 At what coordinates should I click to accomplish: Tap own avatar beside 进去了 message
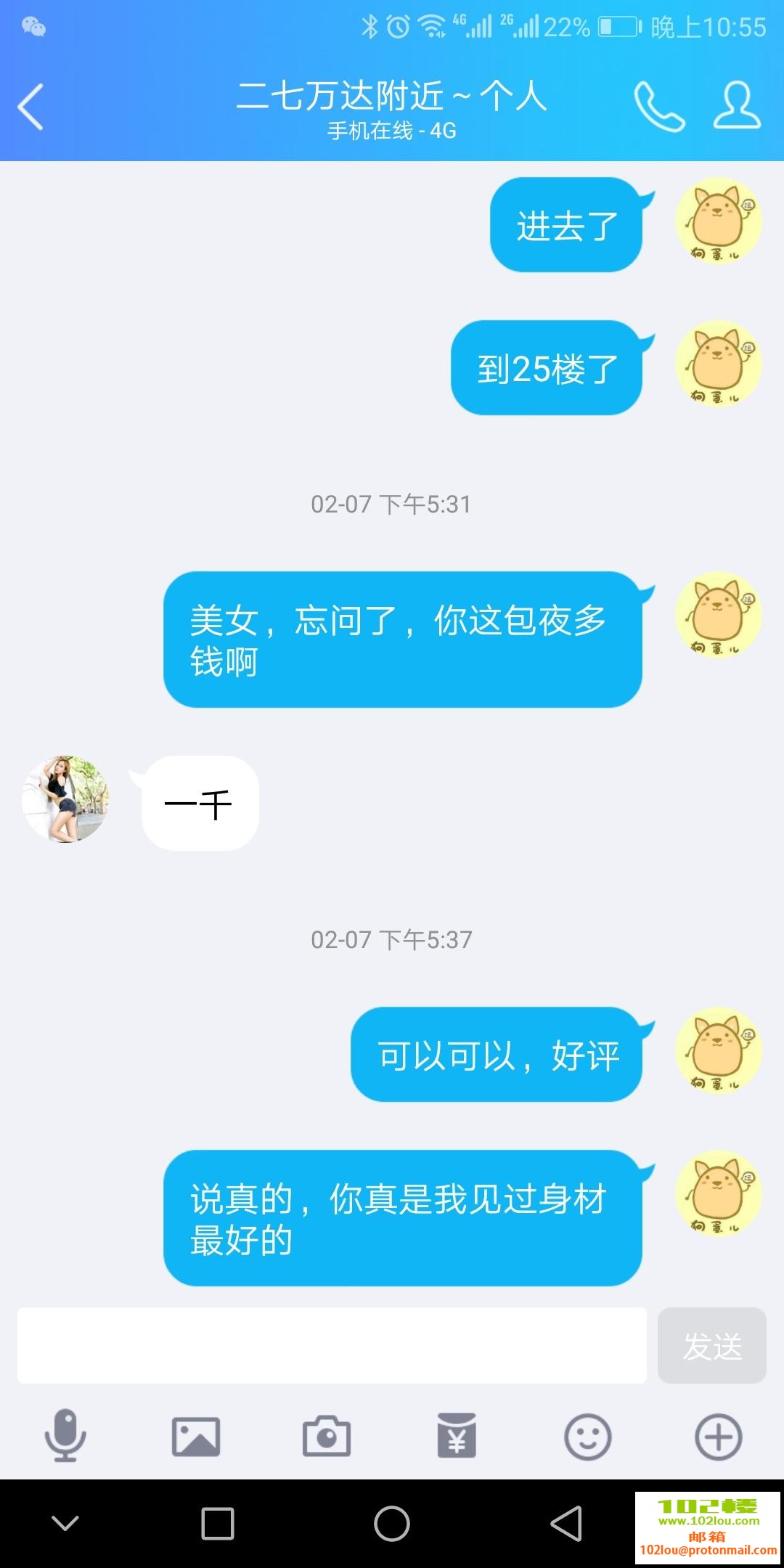click(x=719, y=221)
